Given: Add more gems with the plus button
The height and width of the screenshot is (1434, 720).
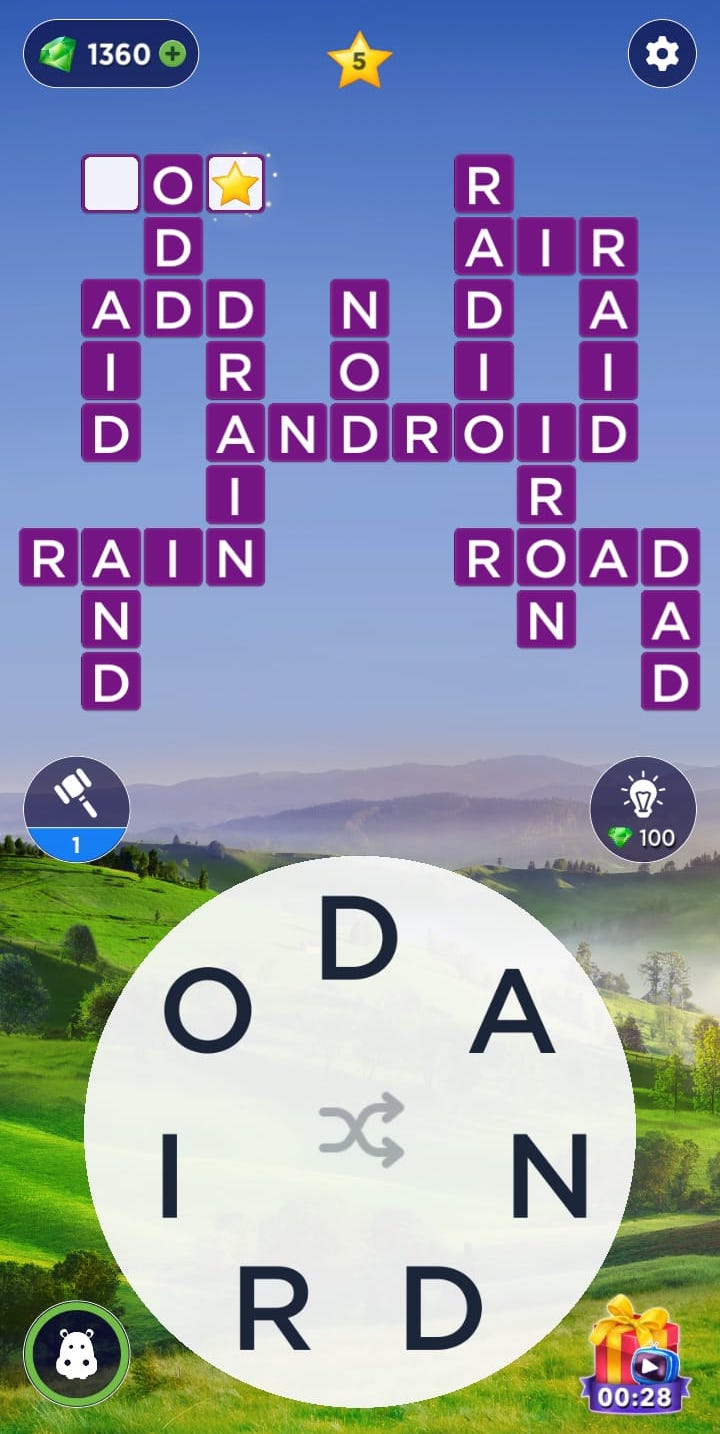Looking at the screenshot, I should [x=173, y=54].
